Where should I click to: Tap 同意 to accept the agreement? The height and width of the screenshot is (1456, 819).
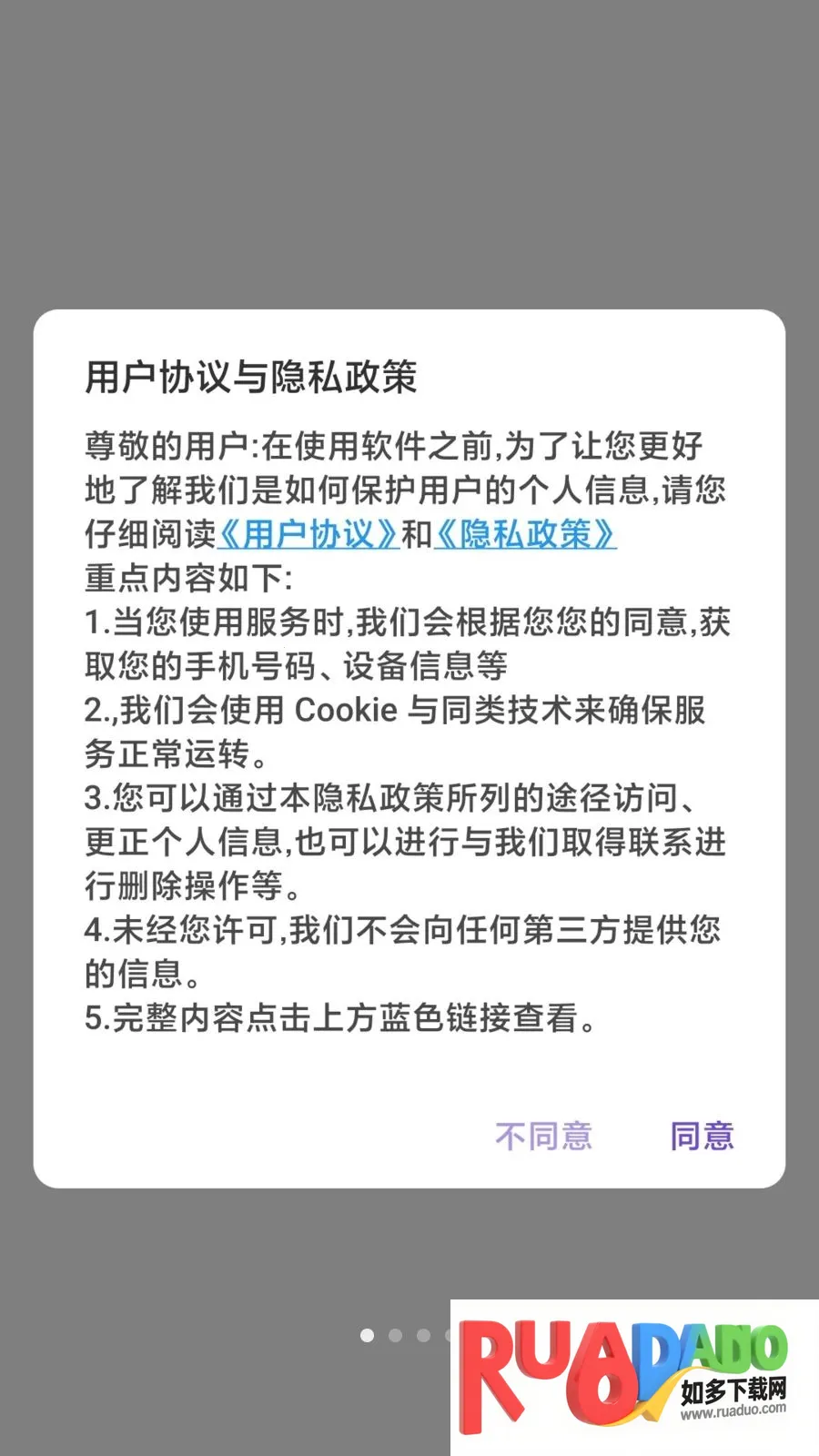click(x=702, y=1137)
